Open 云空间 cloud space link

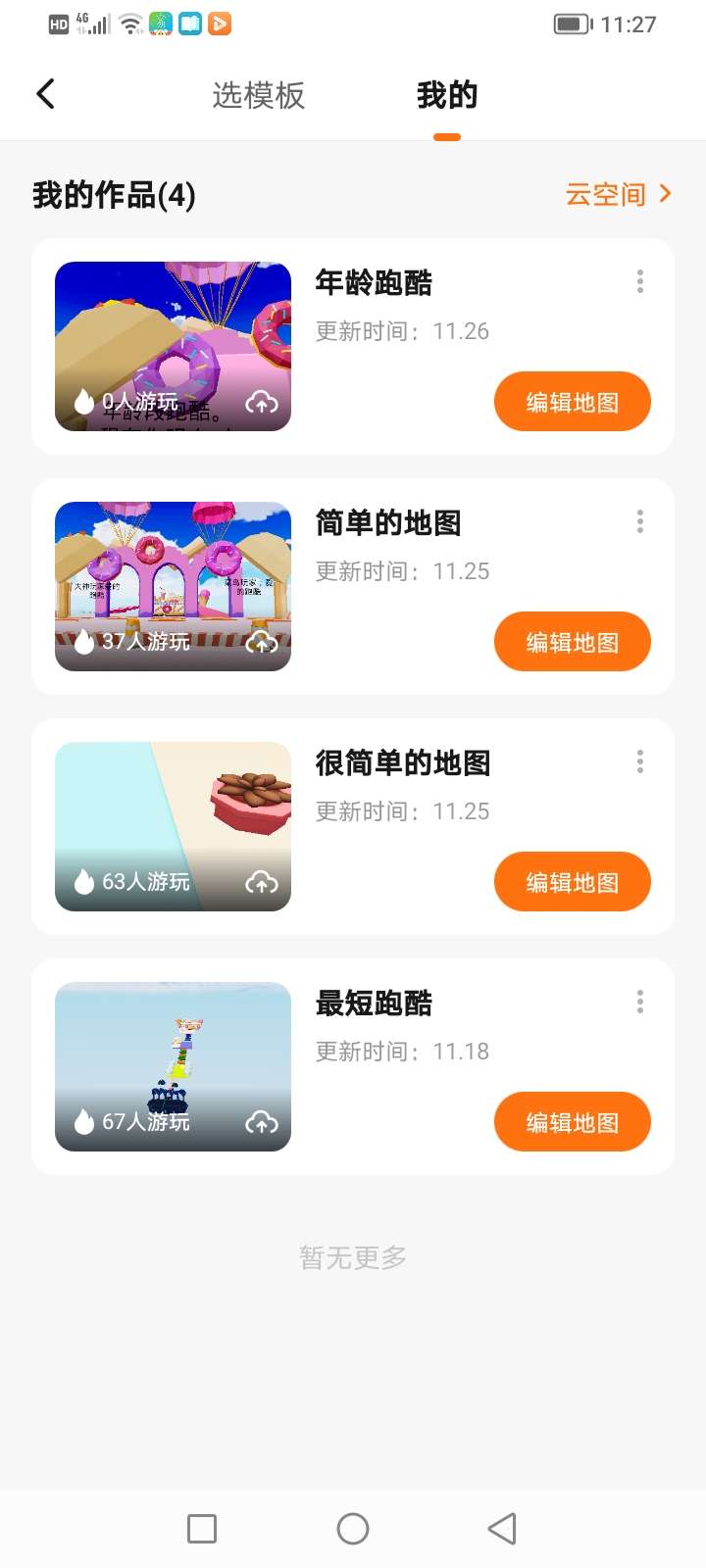pyautogui.click(x=618, y=194)
